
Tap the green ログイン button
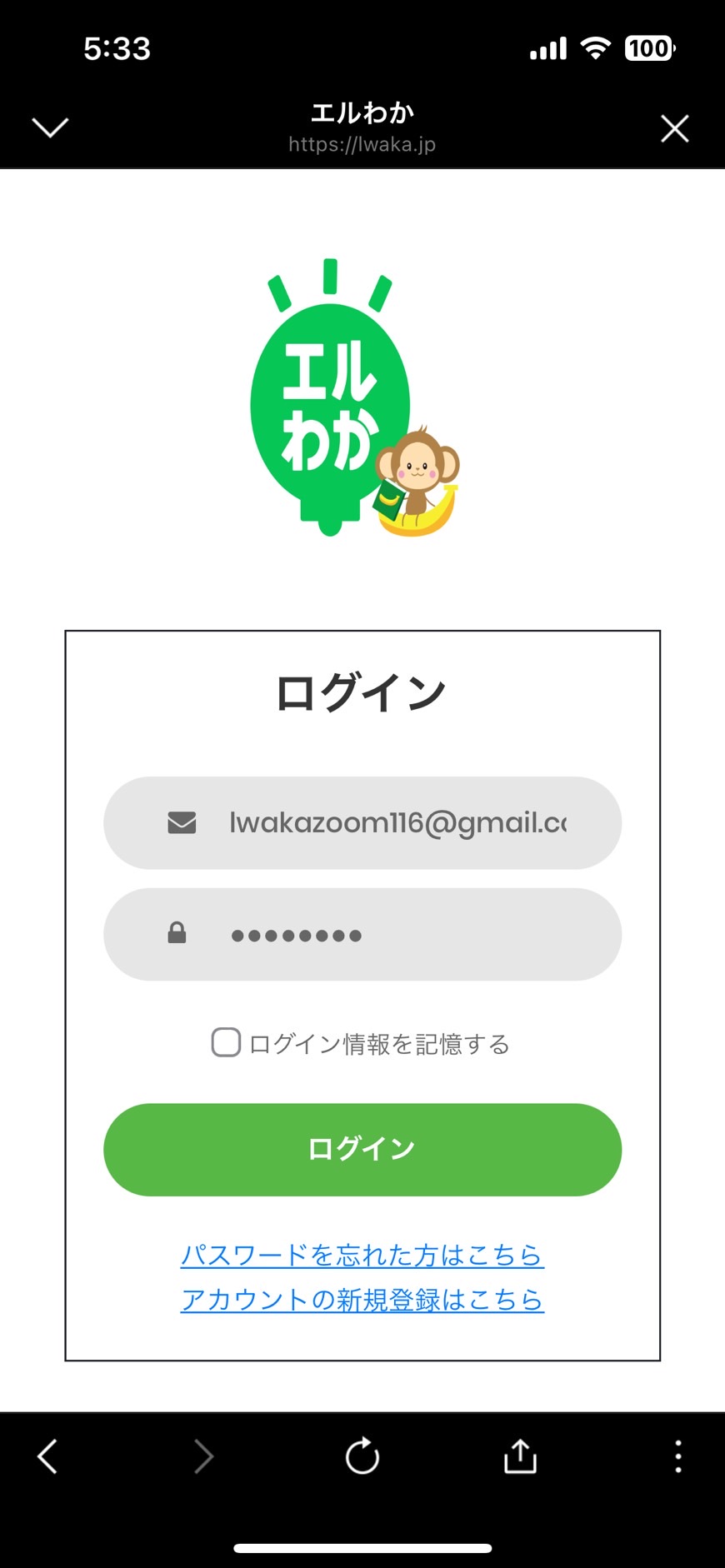362,1150
